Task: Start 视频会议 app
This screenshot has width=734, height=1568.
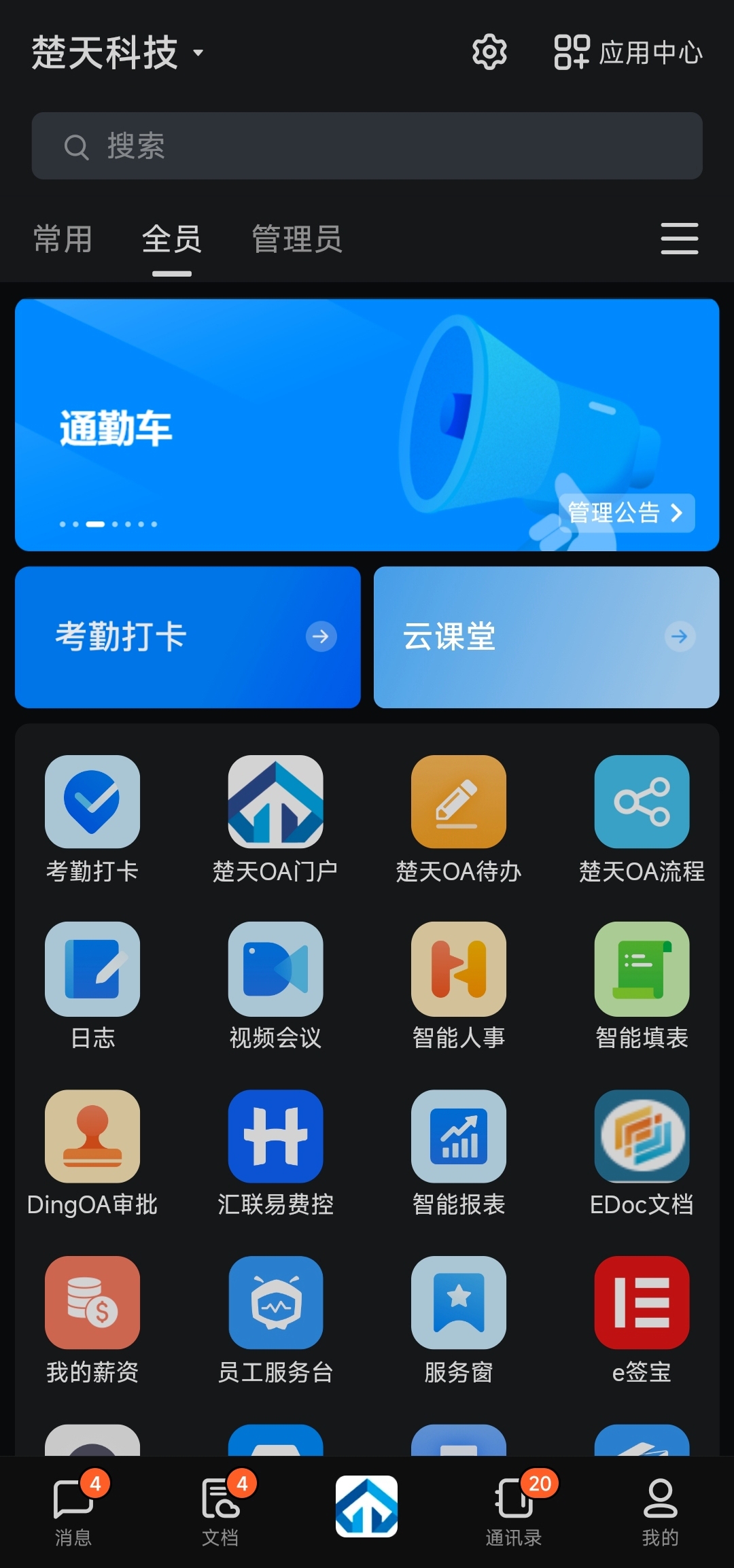Action: pyautogui.click(x=275, y=969)
